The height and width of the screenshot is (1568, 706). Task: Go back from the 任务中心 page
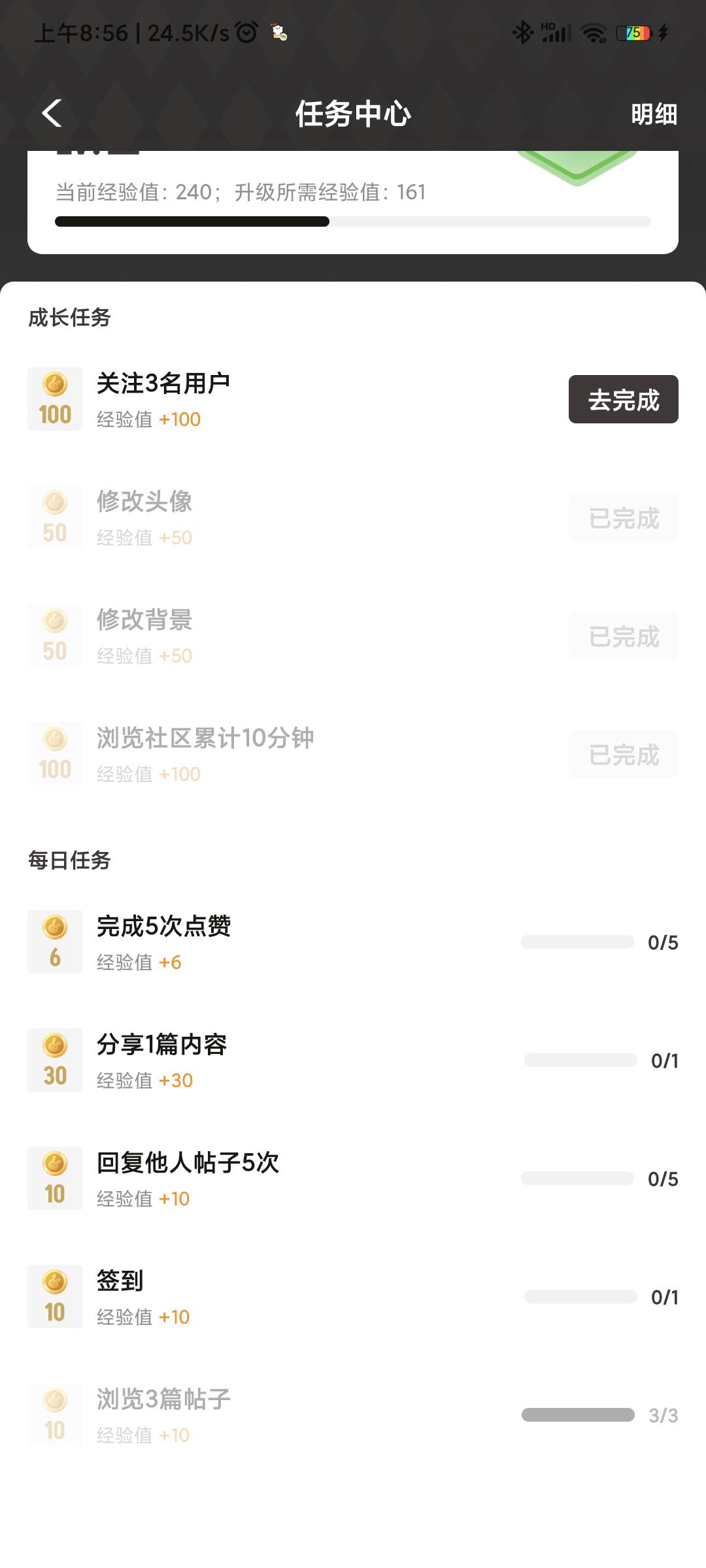point(52,113)
